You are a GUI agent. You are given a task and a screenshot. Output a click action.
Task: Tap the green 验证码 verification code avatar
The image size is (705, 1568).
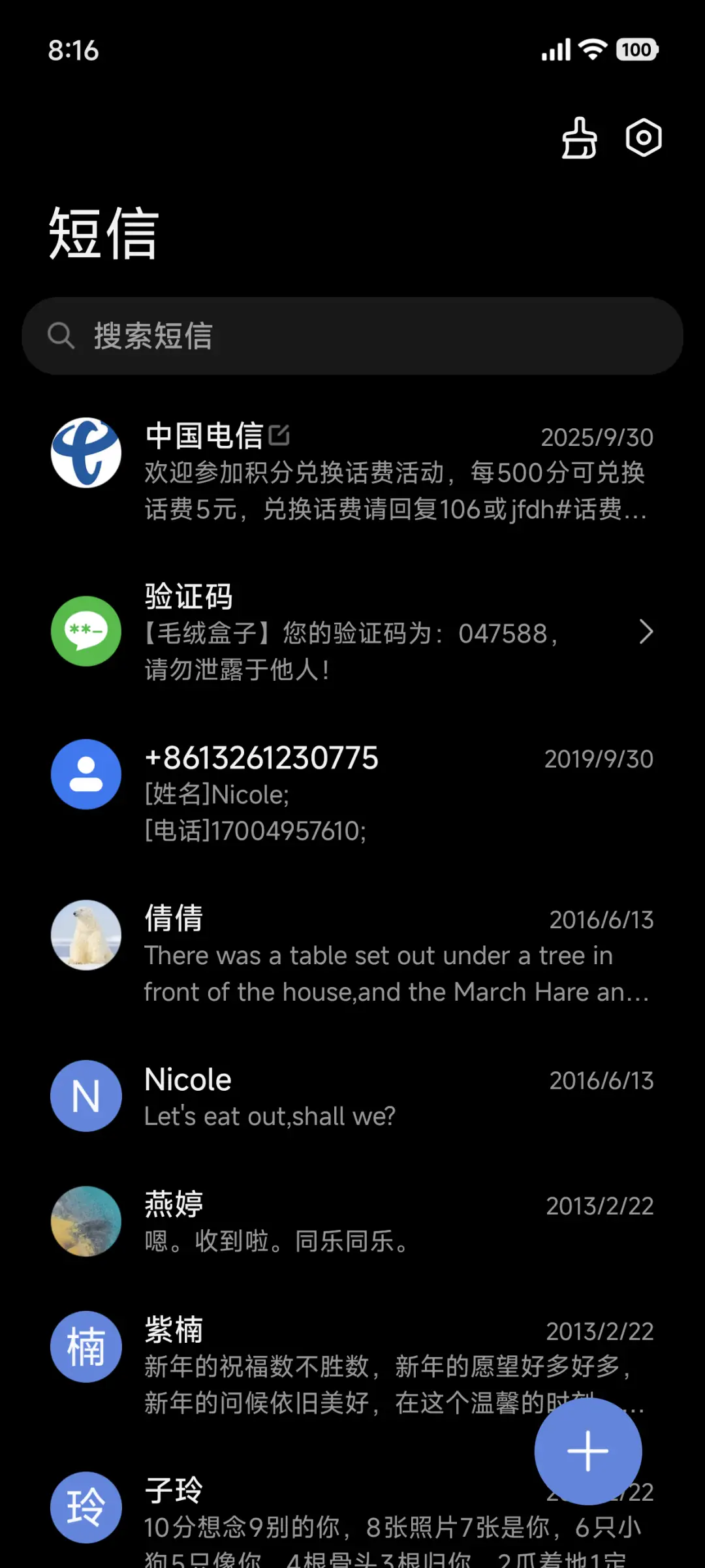pyautogui.click(x=86, y=631)
